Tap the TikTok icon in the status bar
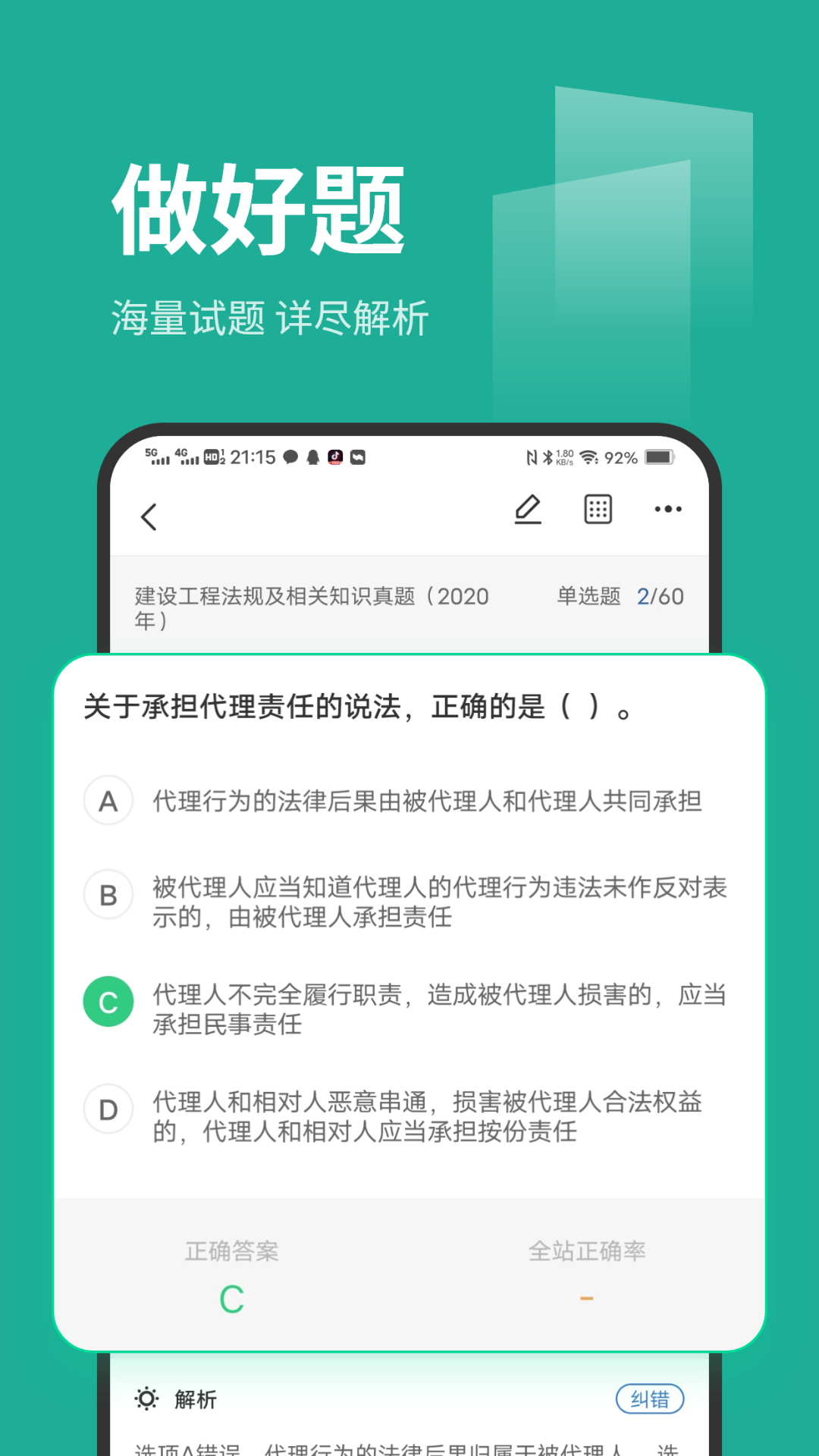 (x=334, y=457)
